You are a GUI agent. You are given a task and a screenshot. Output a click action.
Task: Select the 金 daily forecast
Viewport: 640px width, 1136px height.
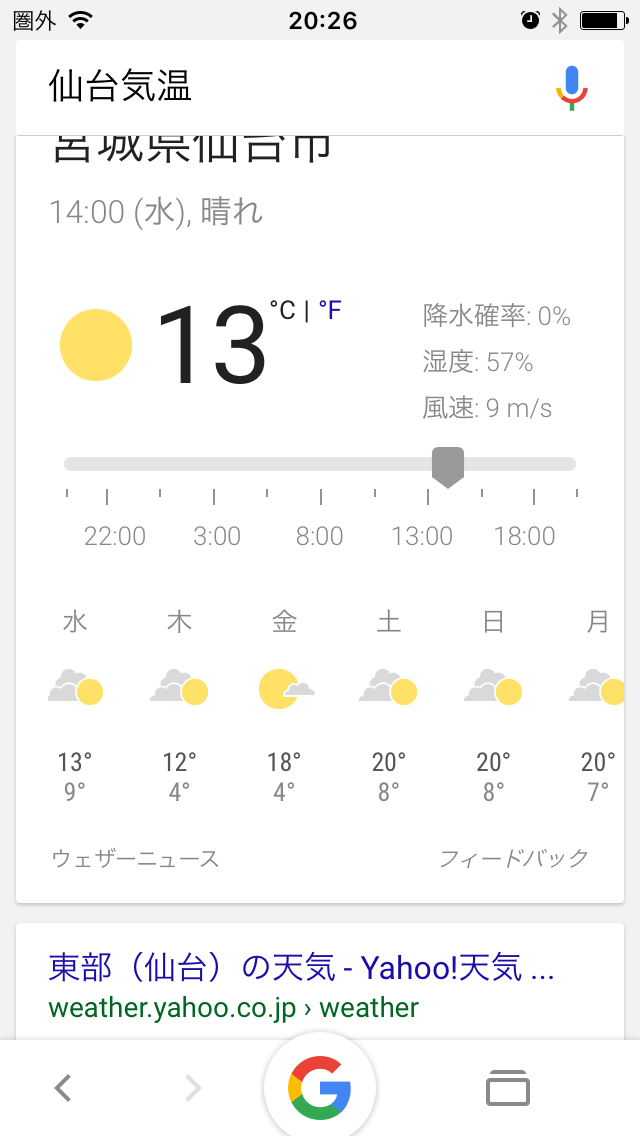coord(285,705)
